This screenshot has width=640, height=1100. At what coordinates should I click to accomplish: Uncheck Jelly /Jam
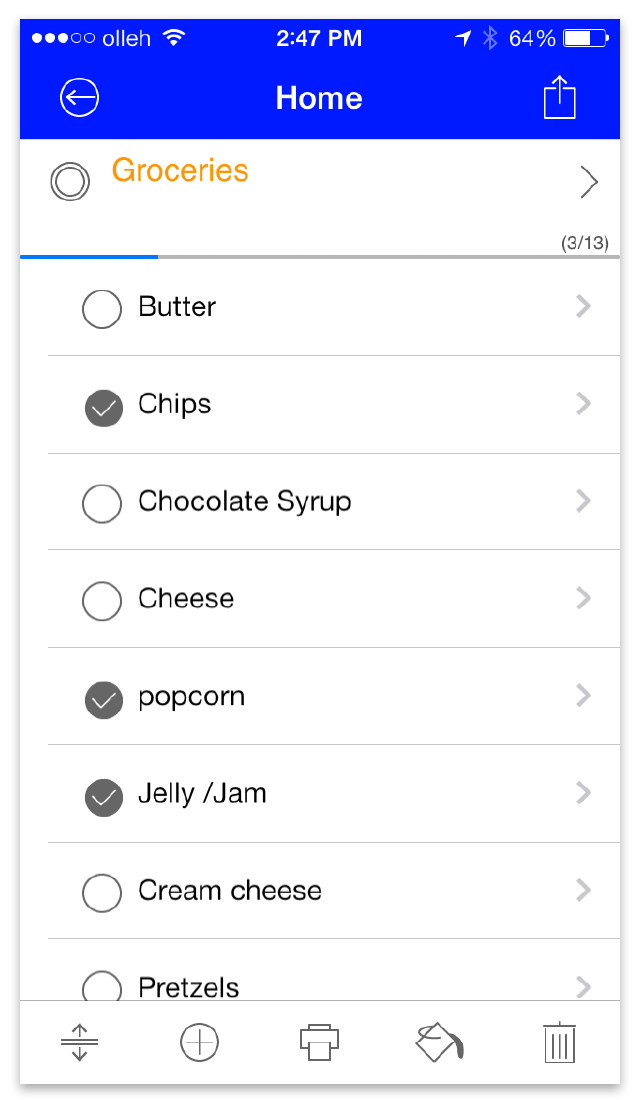point(103,796)
